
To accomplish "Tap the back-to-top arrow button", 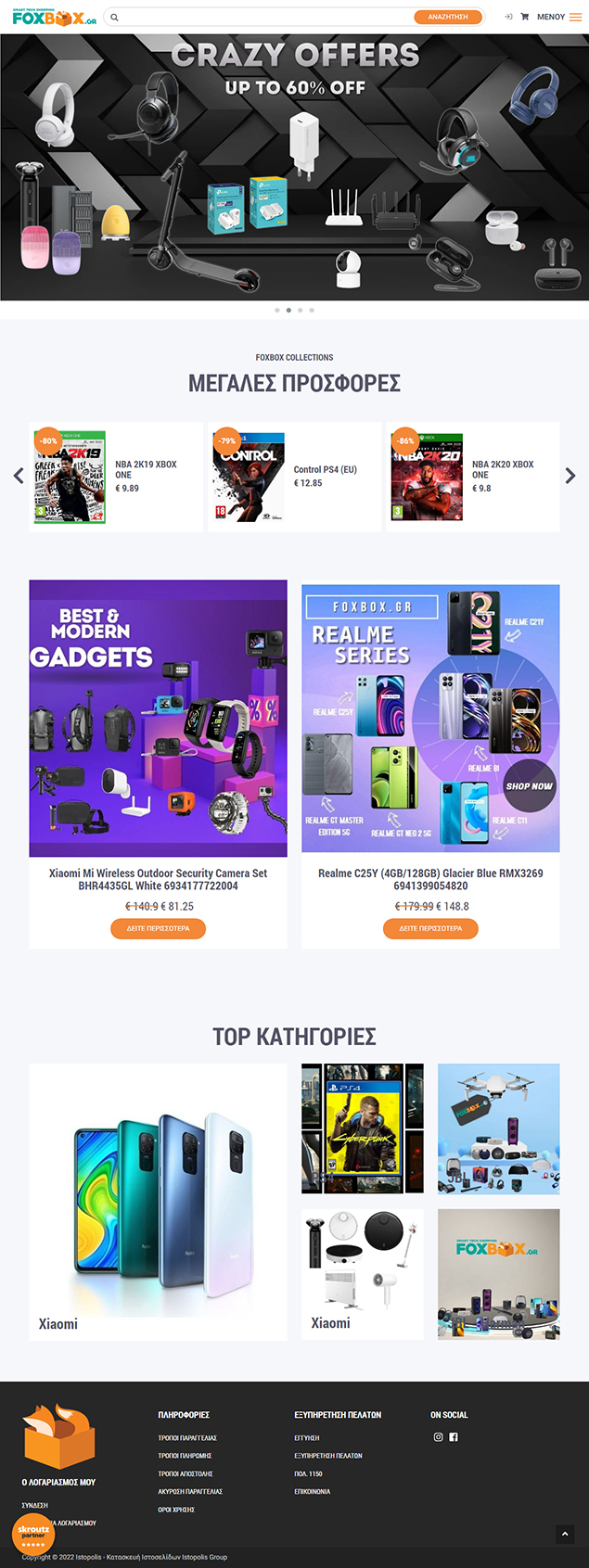I will (565, 1535).
